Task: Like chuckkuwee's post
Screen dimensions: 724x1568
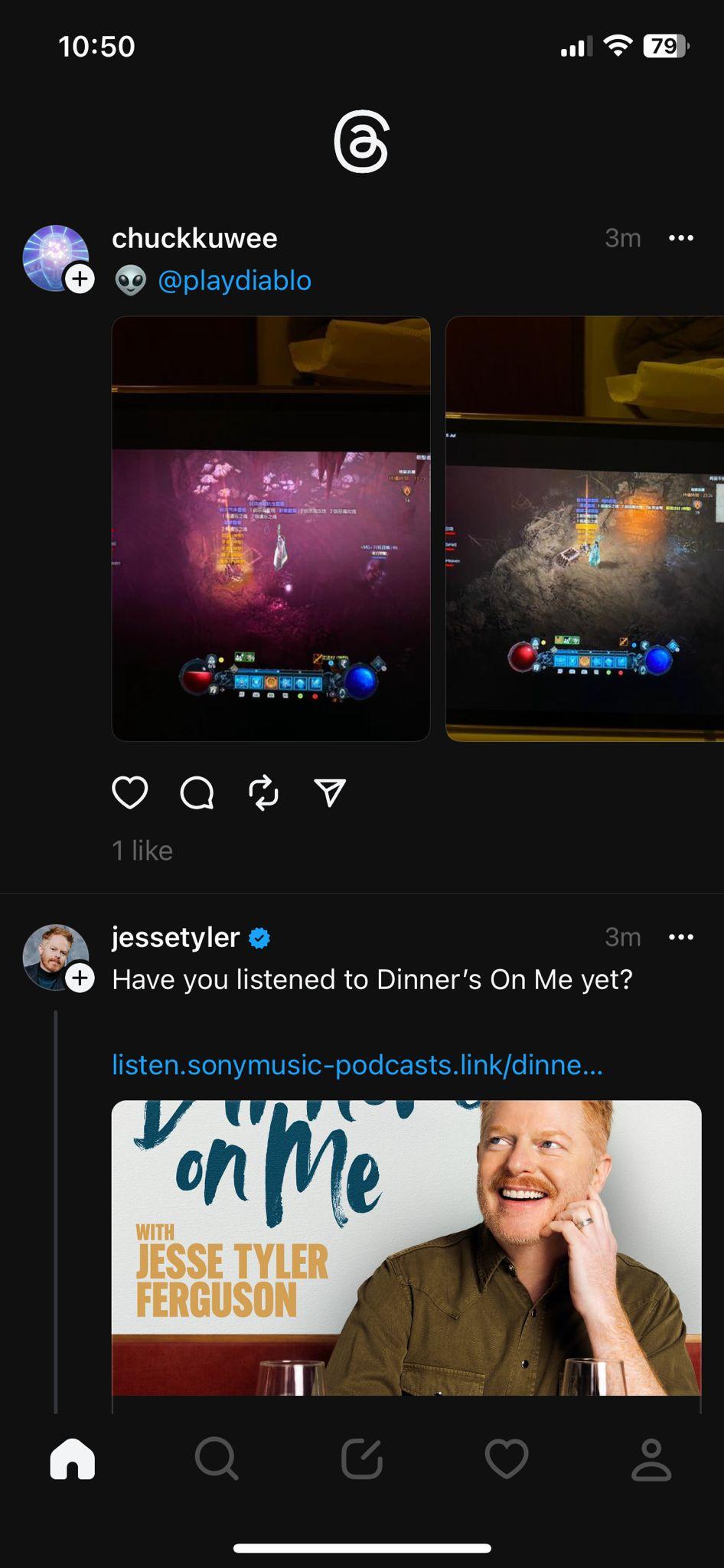Action: click(130, 792)
